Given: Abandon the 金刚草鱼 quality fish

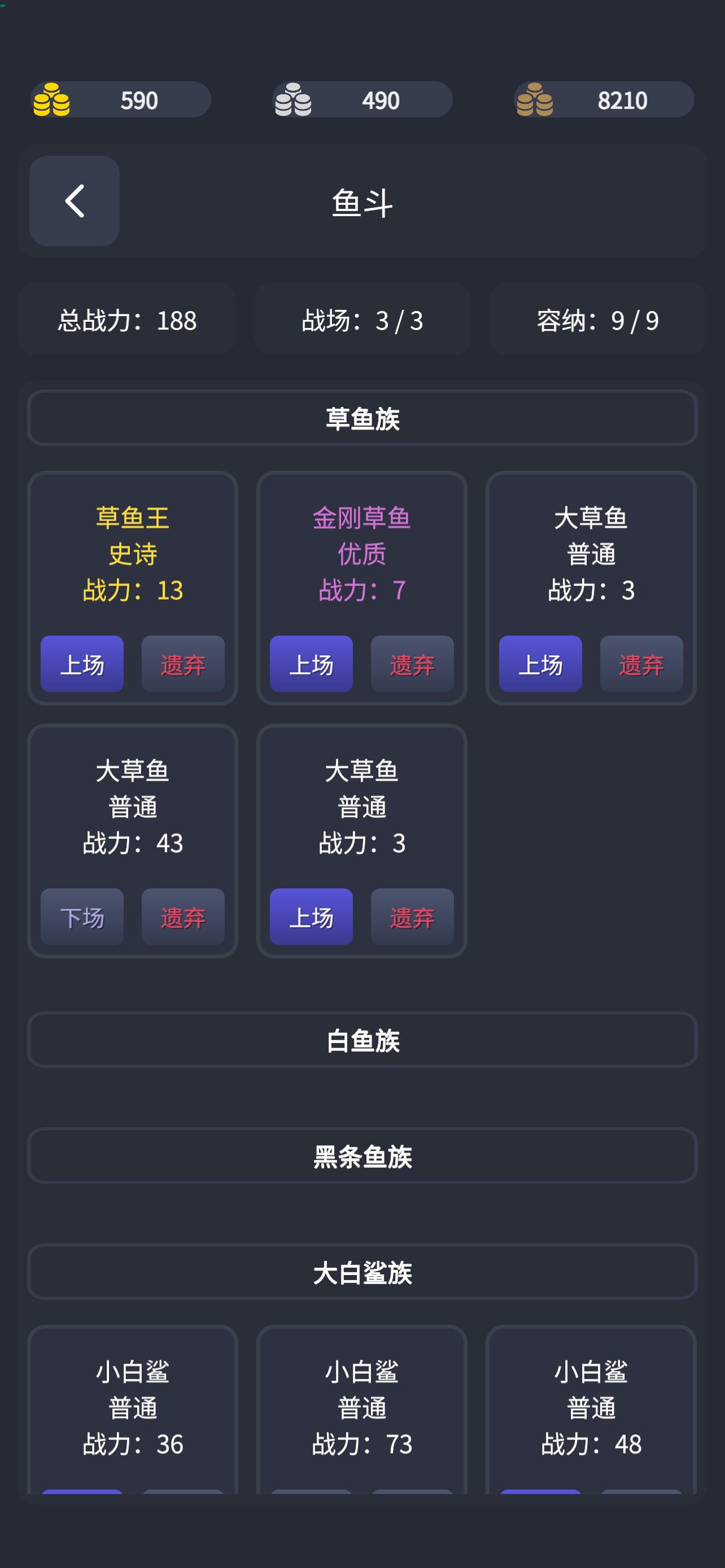Looking at the screenshot, I should coord(412,664).
